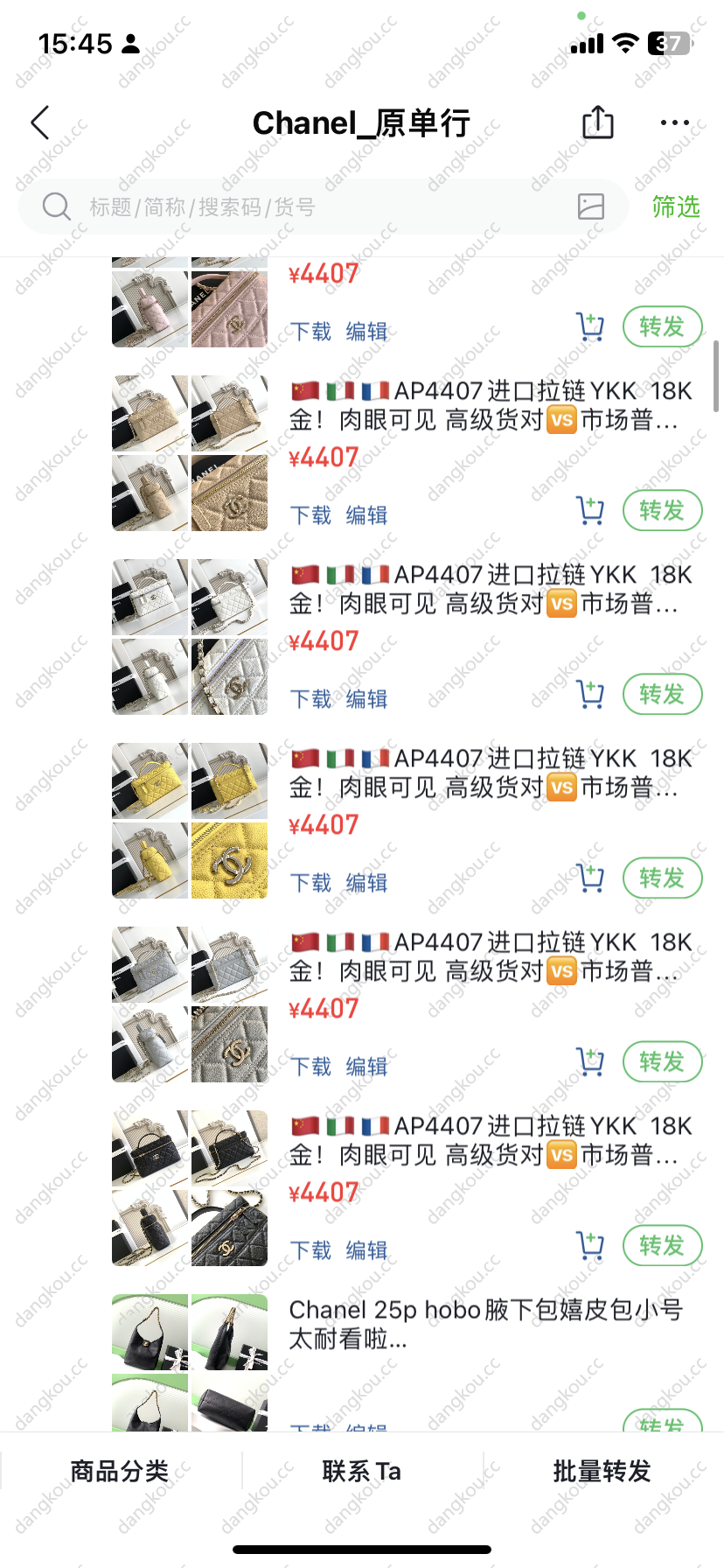
Task: Open the Chanel 25p hobo listing
Action: point(485,1323)
